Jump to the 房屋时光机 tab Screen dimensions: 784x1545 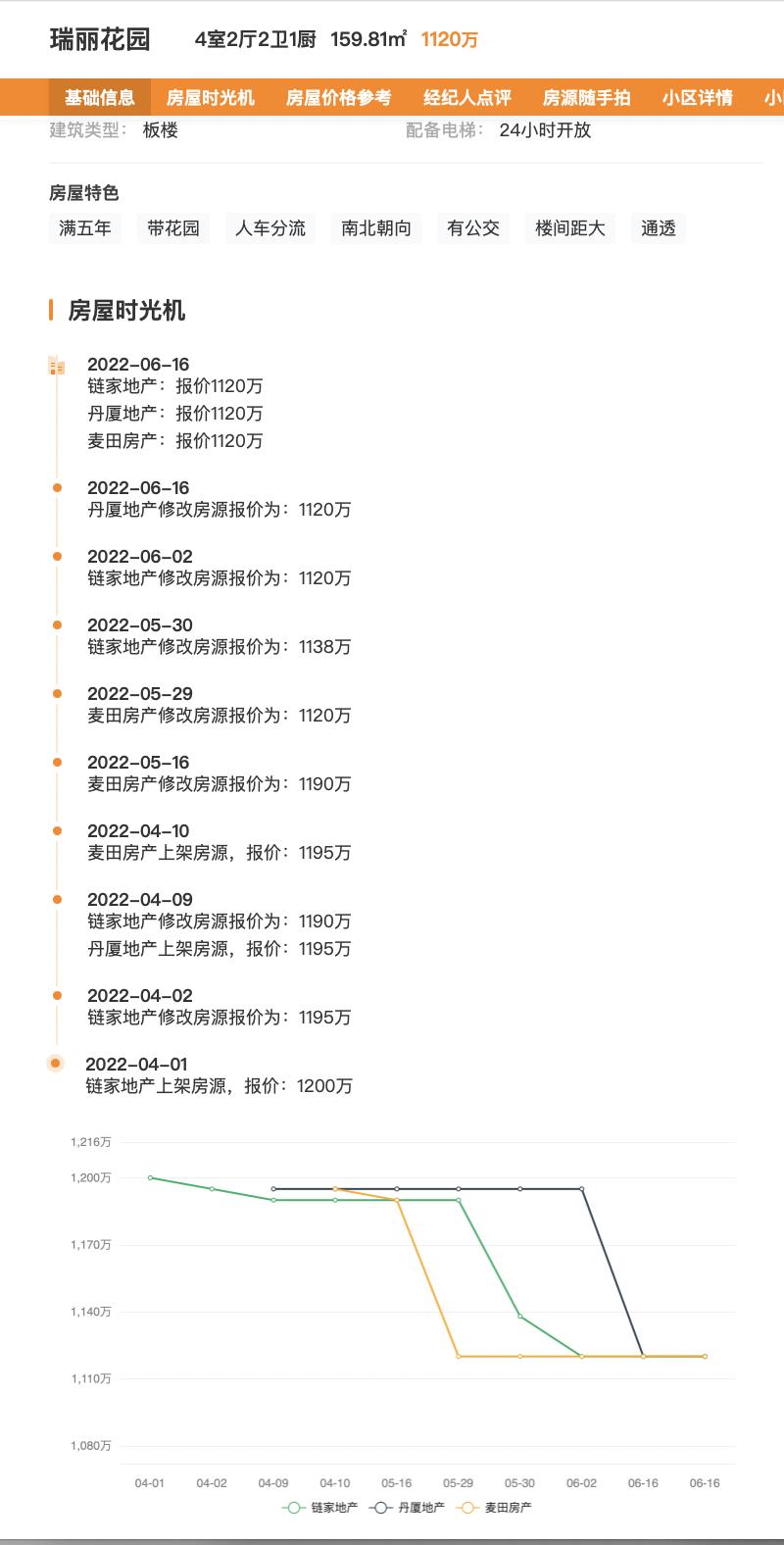click(x=211, y=98)
